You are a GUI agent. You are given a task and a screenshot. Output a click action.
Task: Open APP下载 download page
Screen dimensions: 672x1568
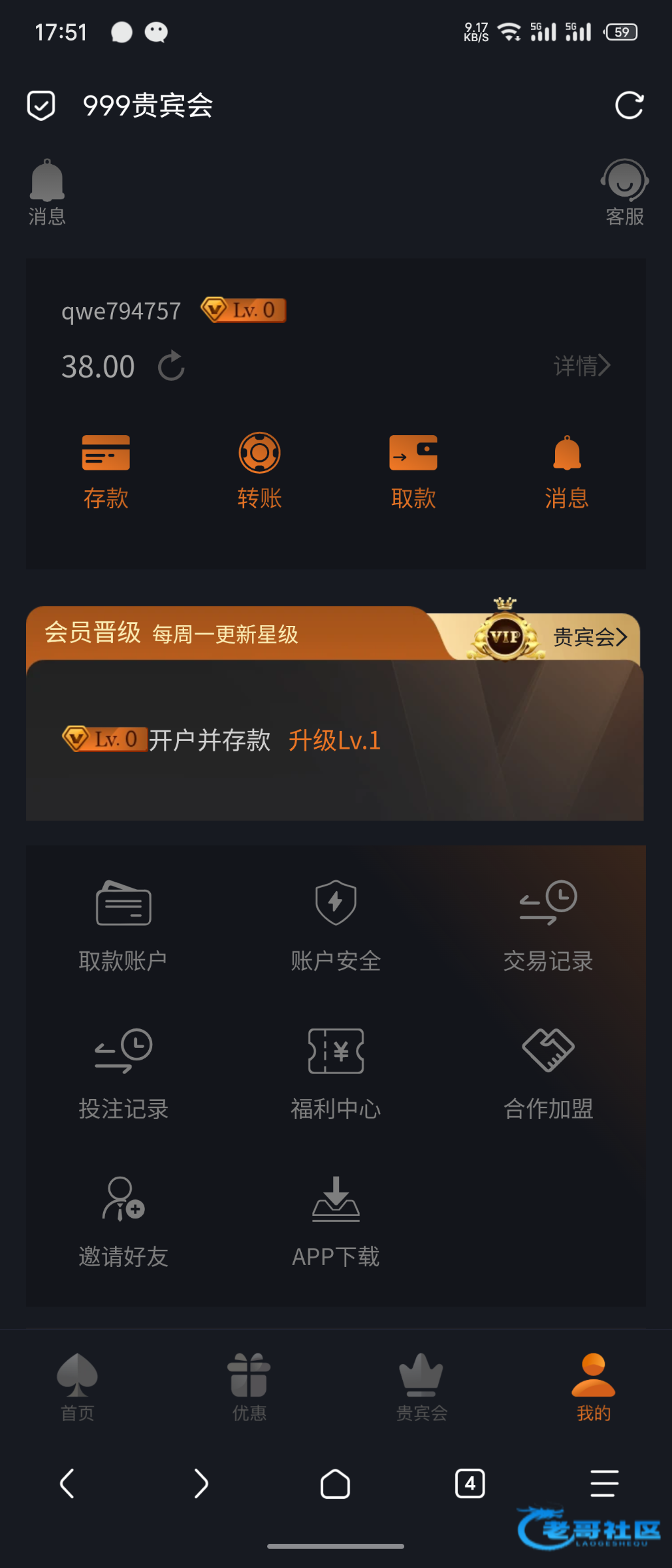(x=336, y=1221)
